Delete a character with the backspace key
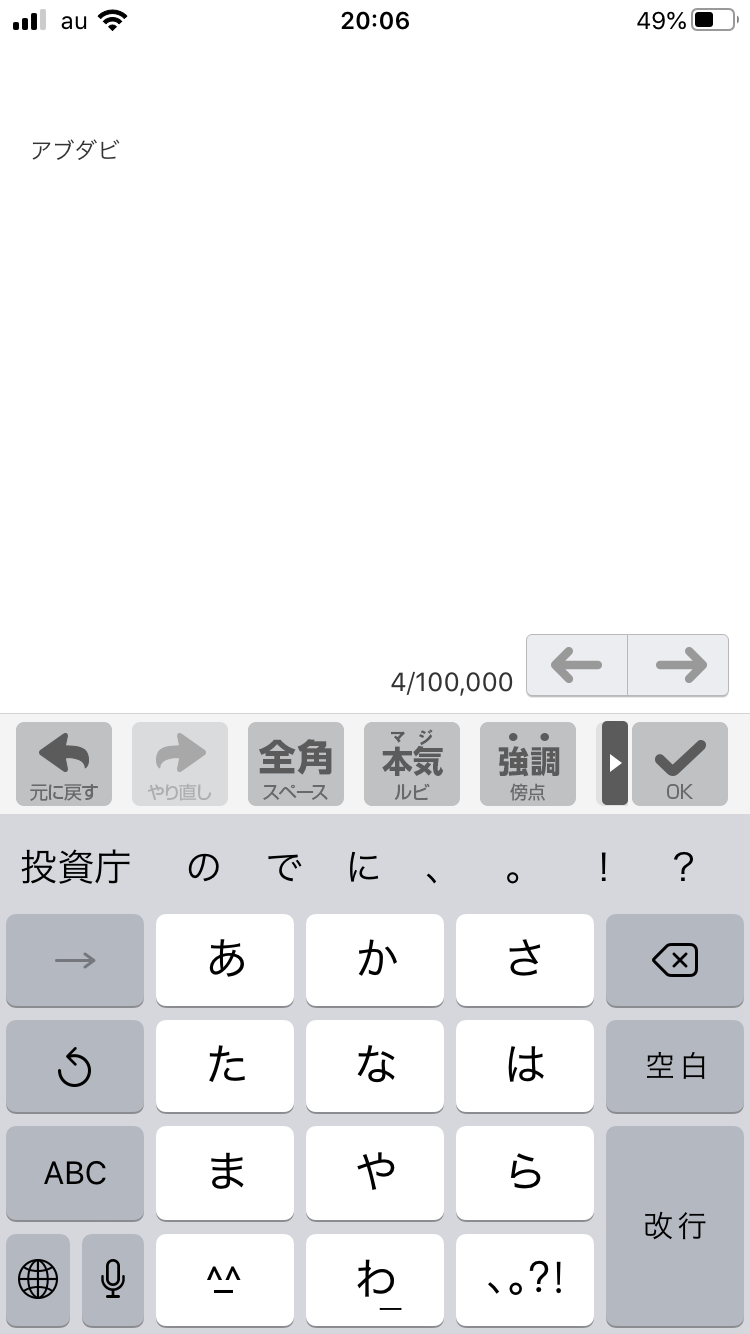 675,961
